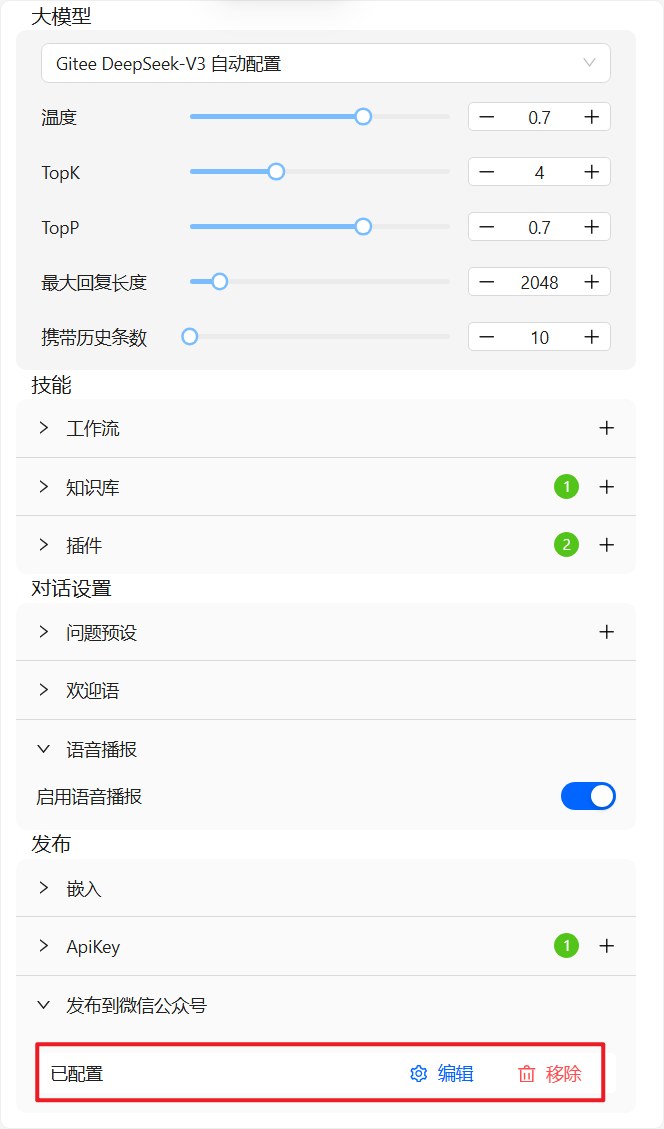Increase TopP value with plus button
664x1129 pixels.
(x=592, y=227)
